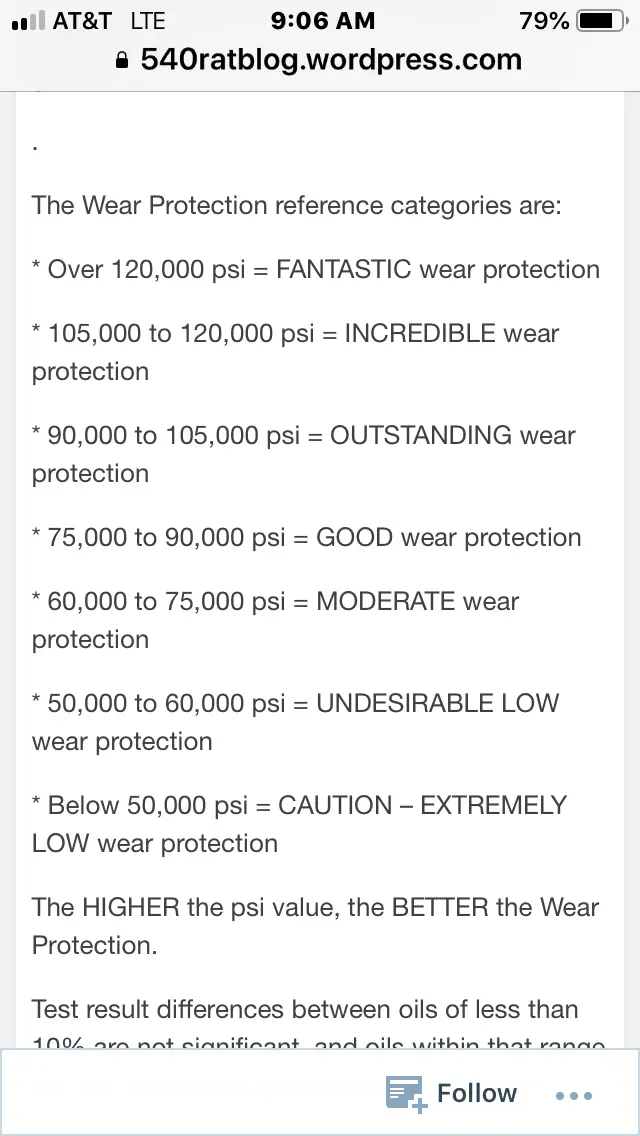Follow this WordPress blog
Image resolution: width=640 pixels, height=1136 pixels.
click(x=451, y=1093)
